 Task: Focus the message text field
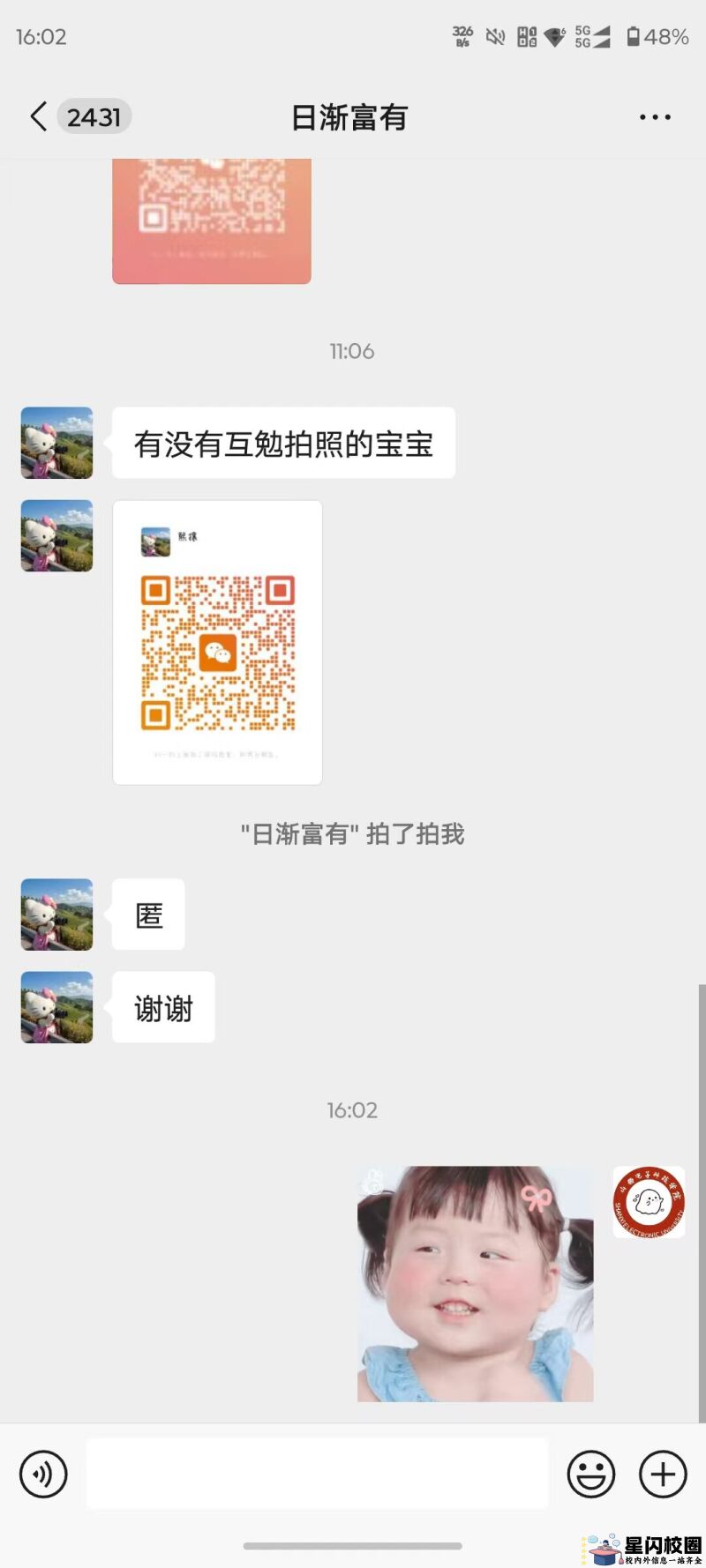click(316, 1474)
